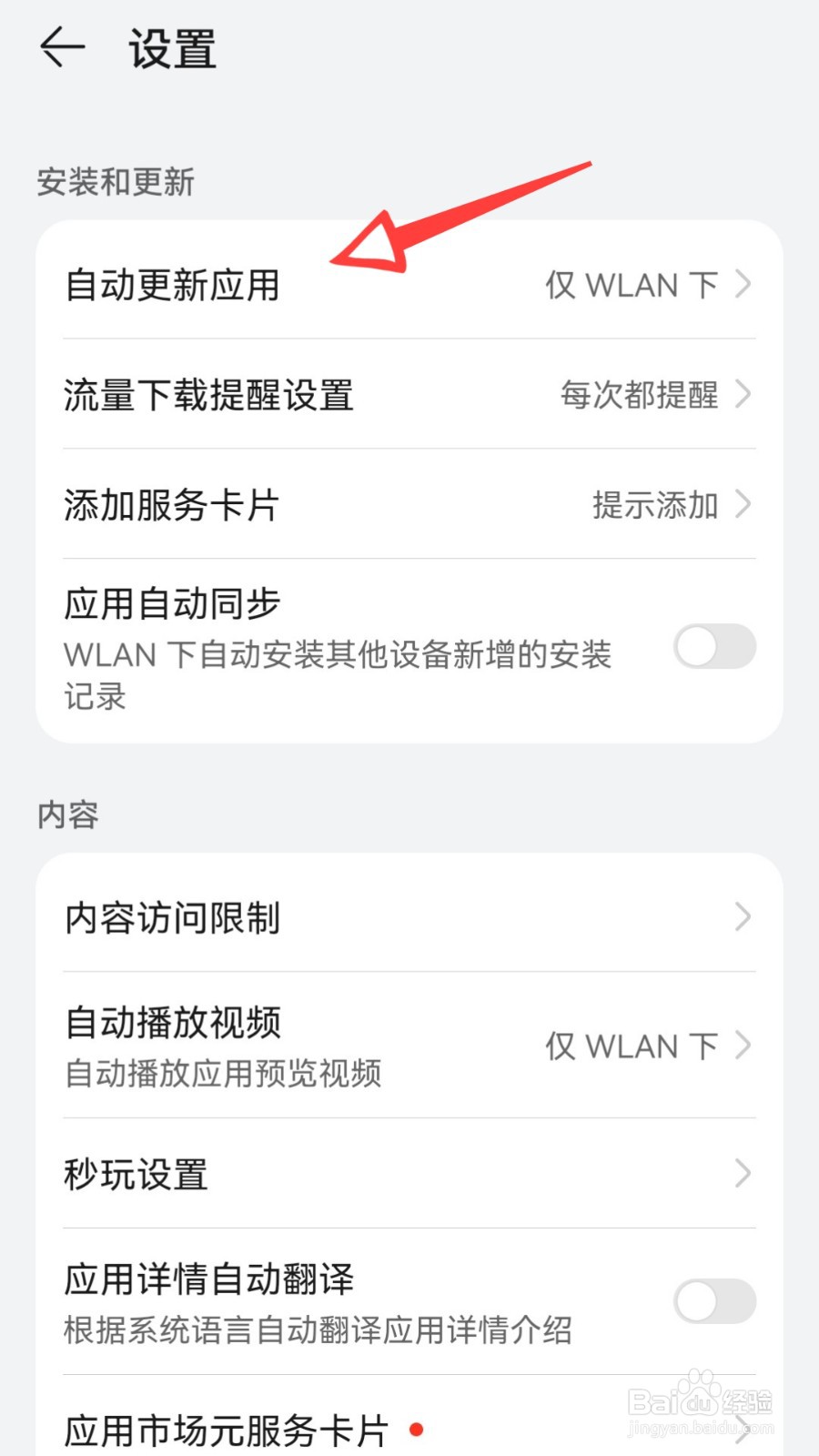
Task: Tap the 设置 title text
Action: click(x=169, y=50)
